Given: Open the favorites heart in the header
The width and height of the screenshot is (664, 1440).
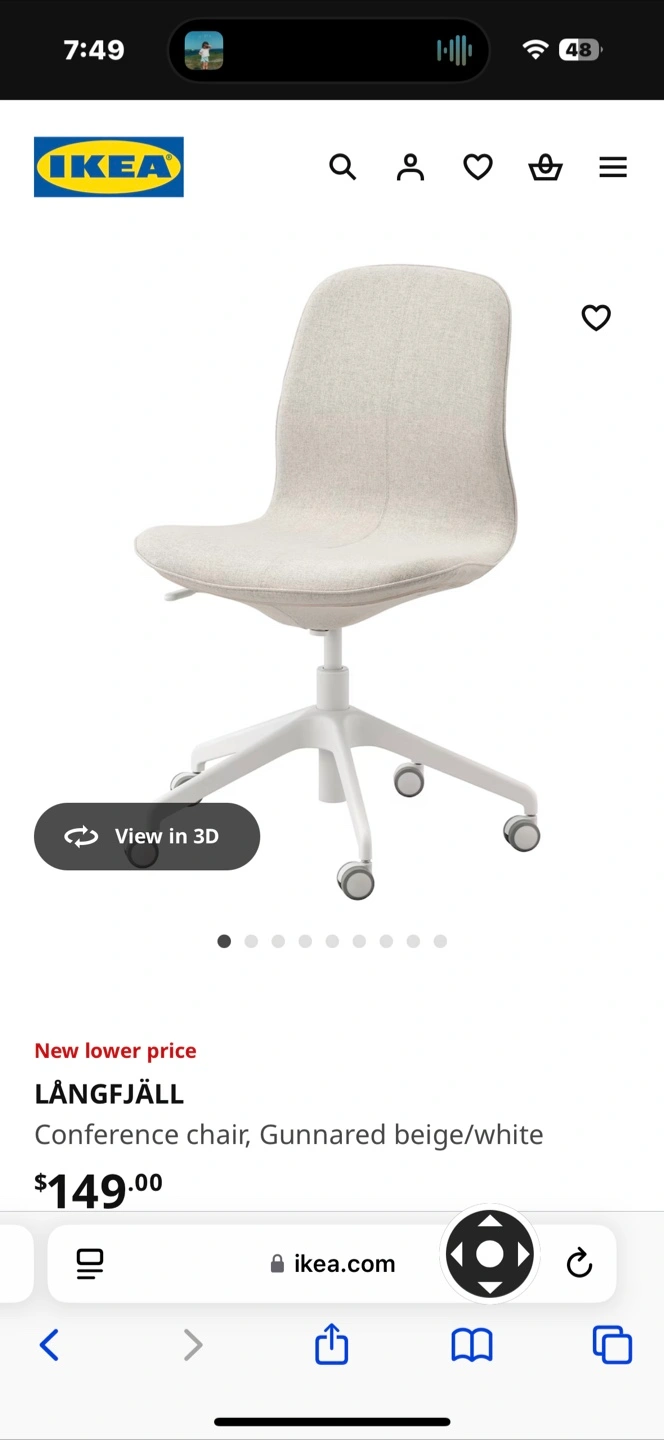Looking at the screenshot, I should click(478, 167).
